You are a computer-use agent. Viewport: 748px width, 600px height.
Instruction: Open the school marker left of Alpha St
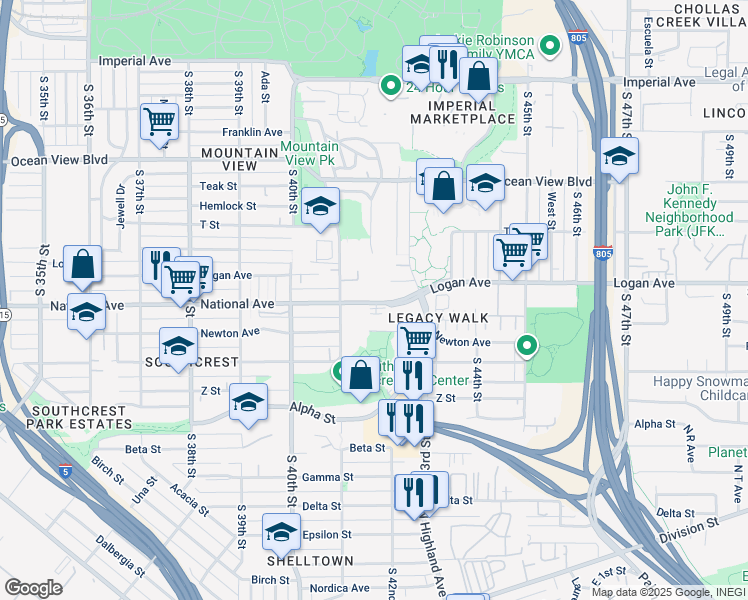(x=249, y=403)
